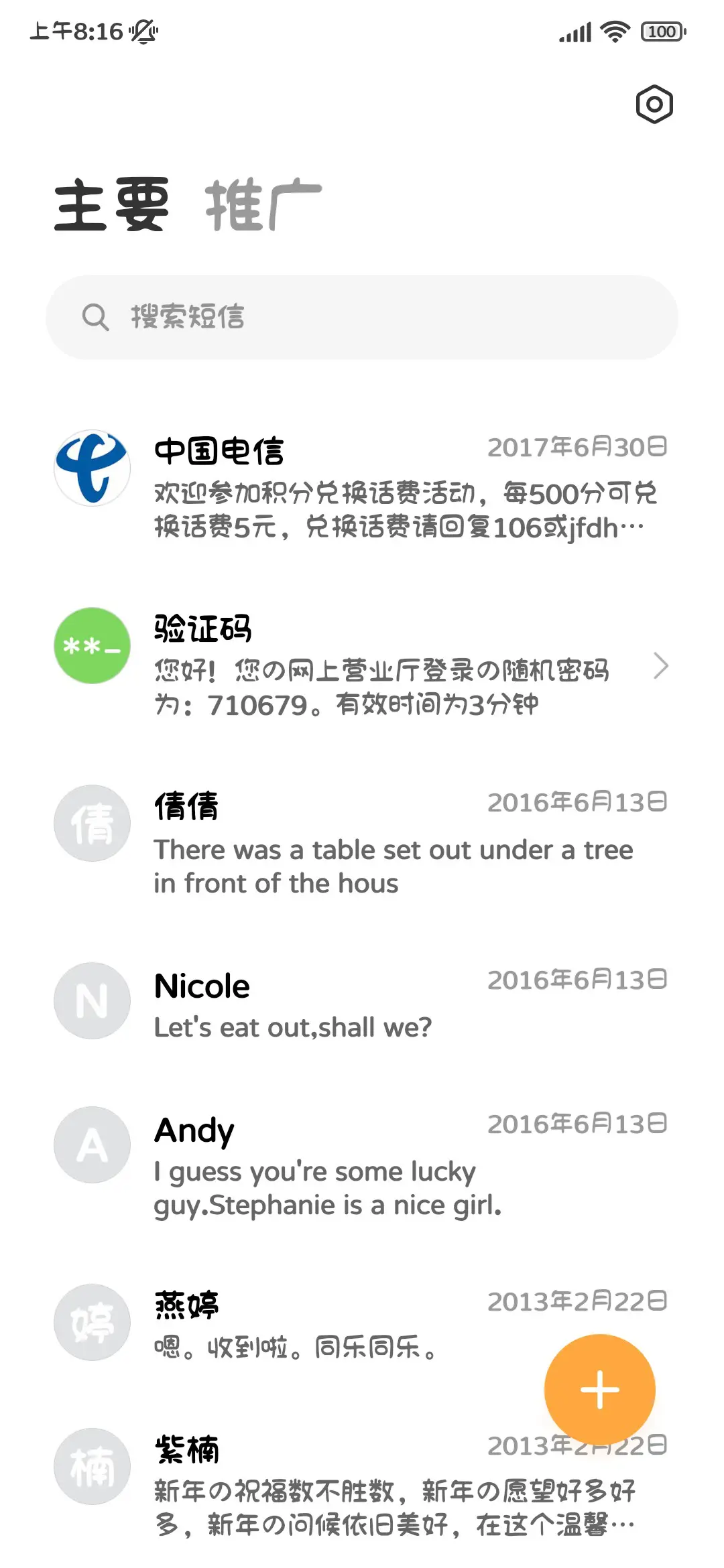The height and width of the screenshot is (1568, 724).
Task: Tap Nicole's circular avatar icon
Action: (92, 1000)
